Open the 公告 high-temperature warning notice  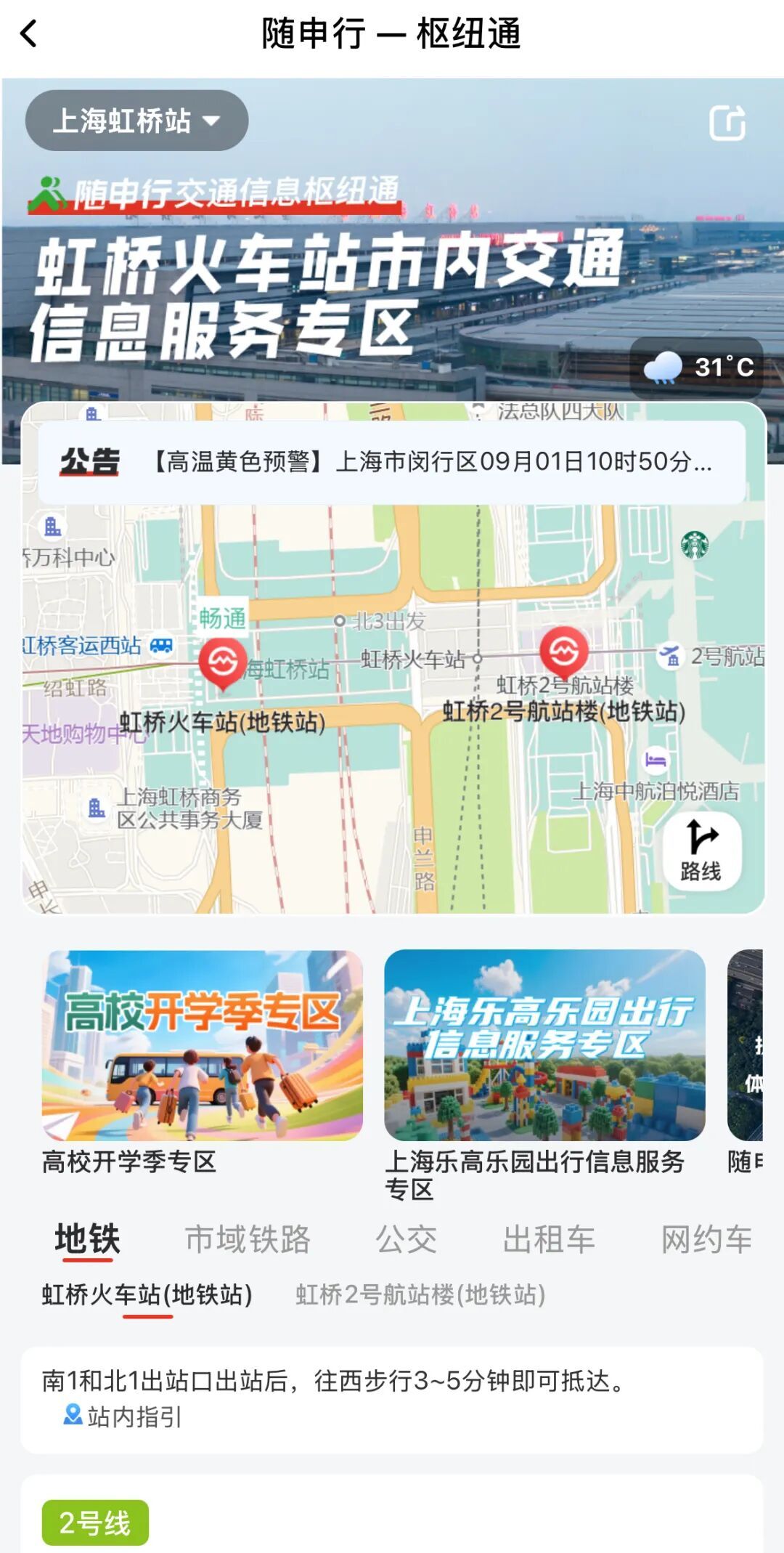coord(392,462)
